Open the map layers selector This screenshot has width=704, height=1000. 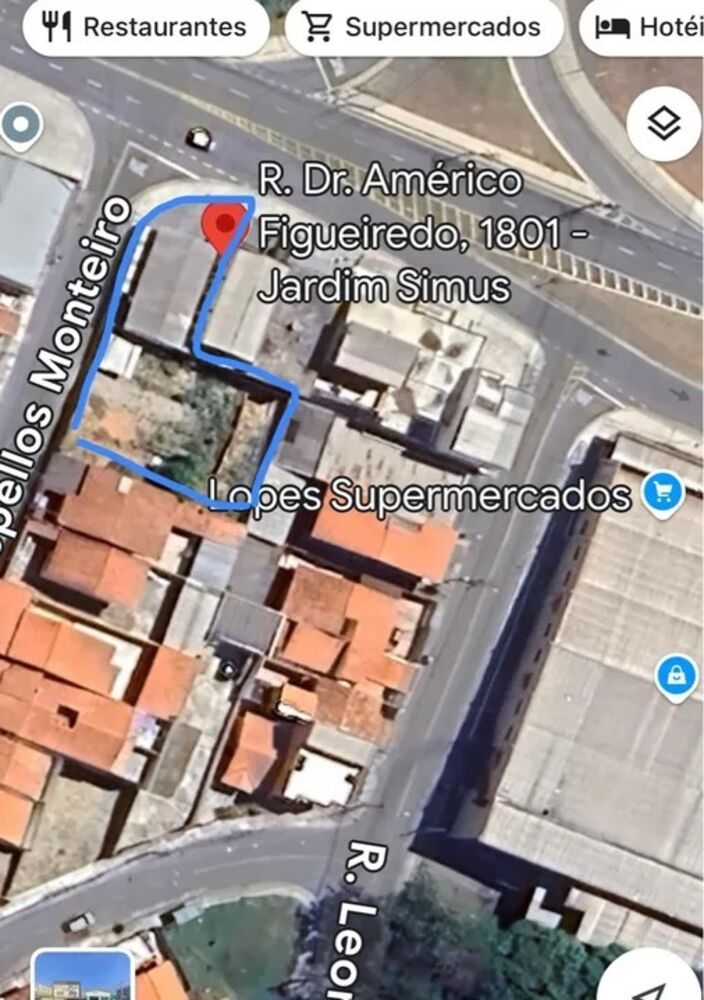tap(664, 124)
